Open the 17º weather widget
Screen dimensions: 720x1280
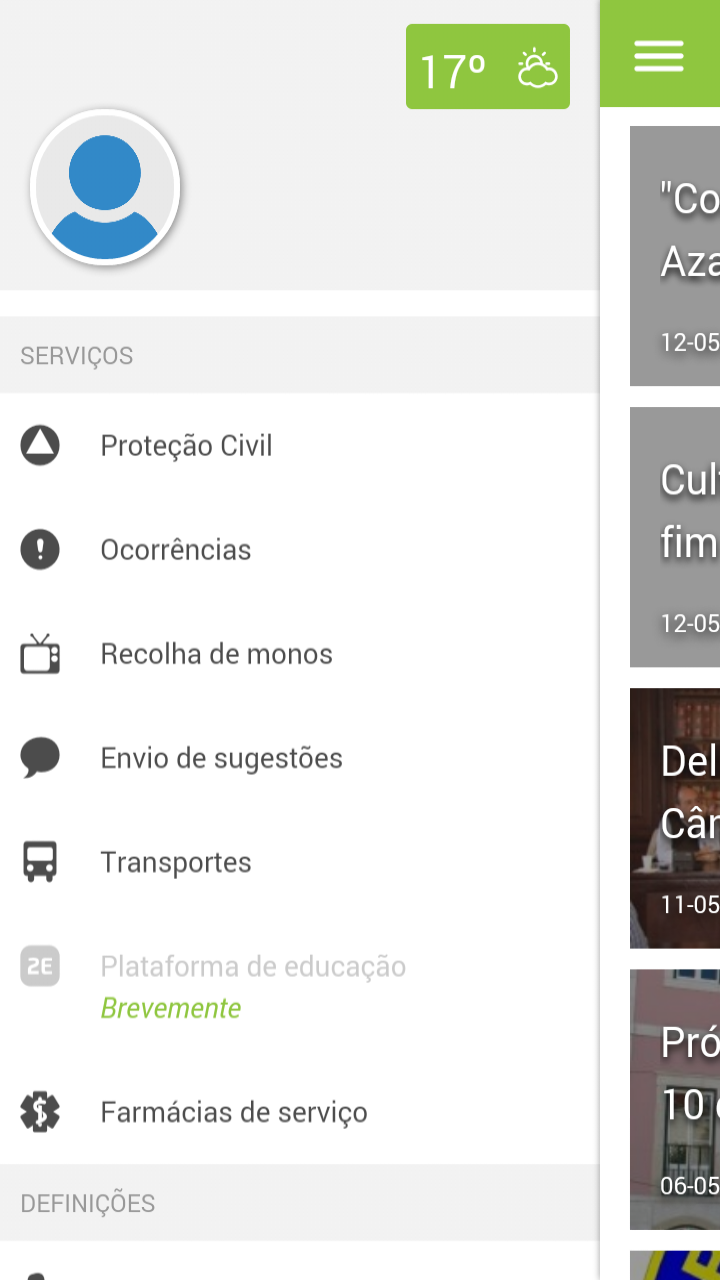point(487,67)
